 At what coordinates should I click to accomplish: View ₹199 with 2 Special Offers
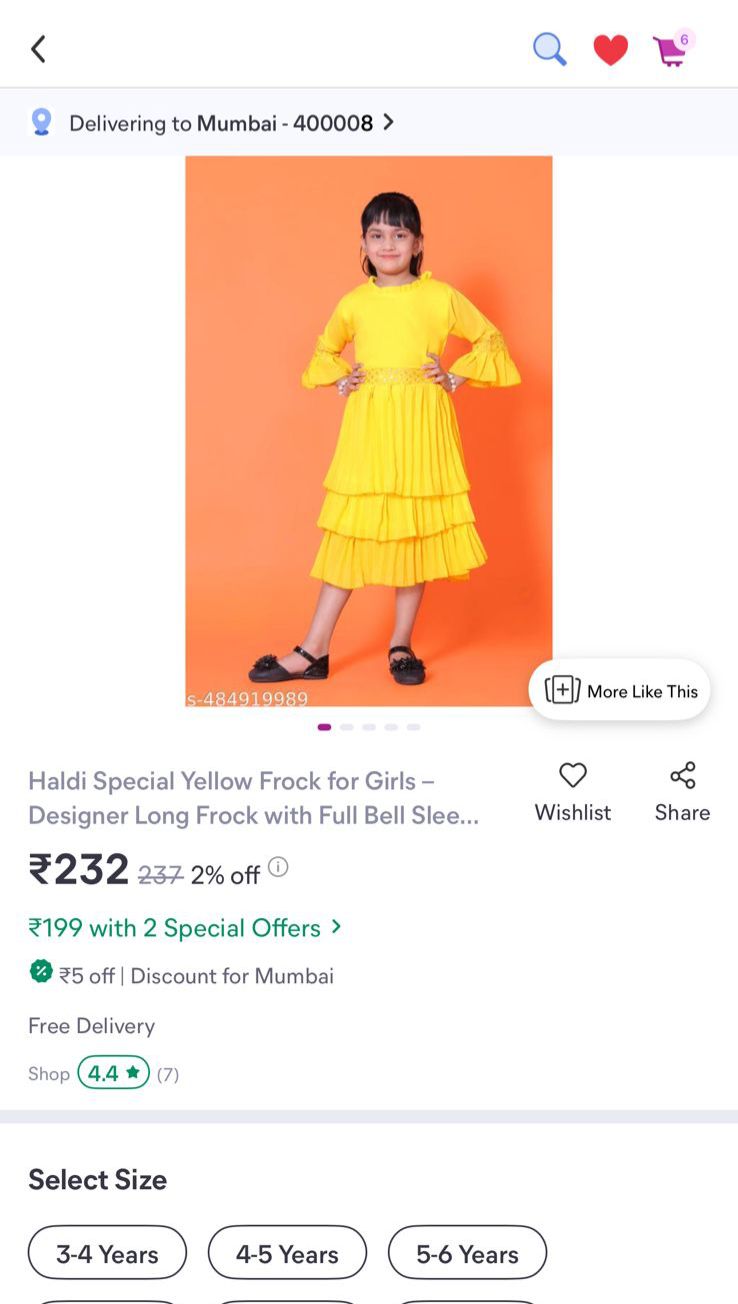coord(185,928)
